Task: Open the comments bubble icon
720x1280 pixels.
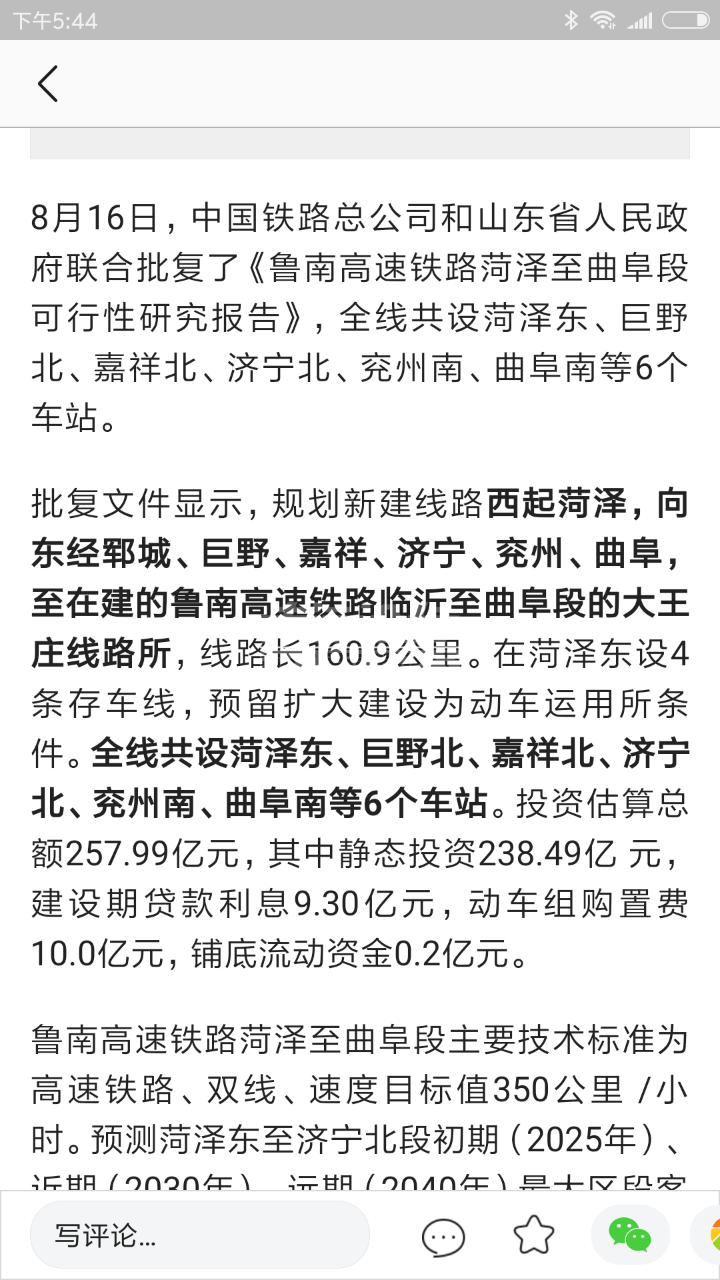Action: pos(443,1237)
